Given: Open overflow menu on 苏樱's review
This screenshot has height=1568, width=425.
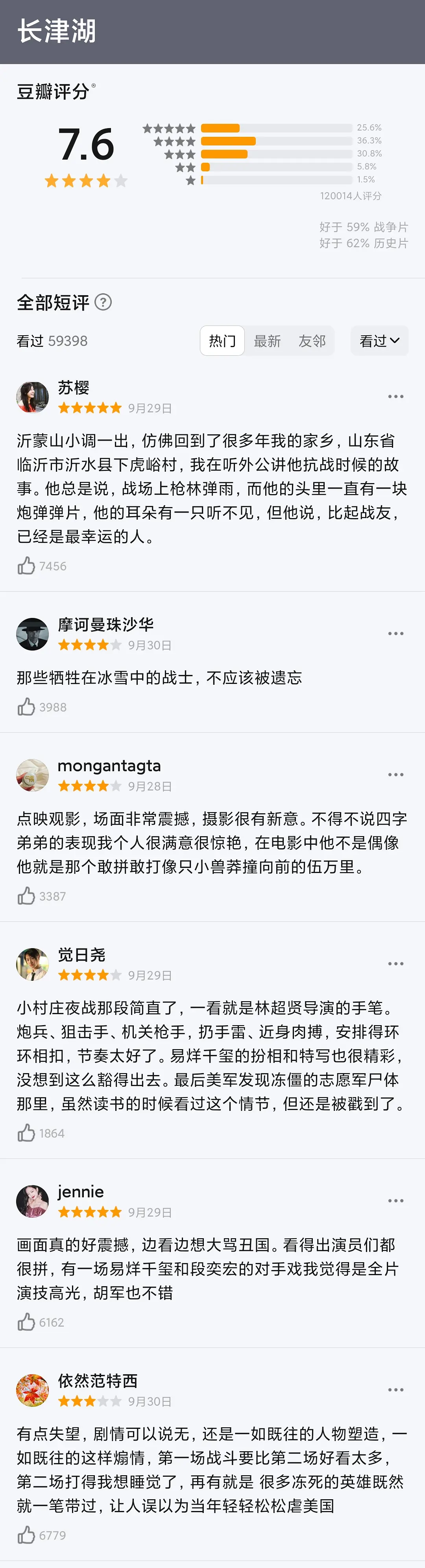Looking at the screenshot, I should [x=396, y=396].
